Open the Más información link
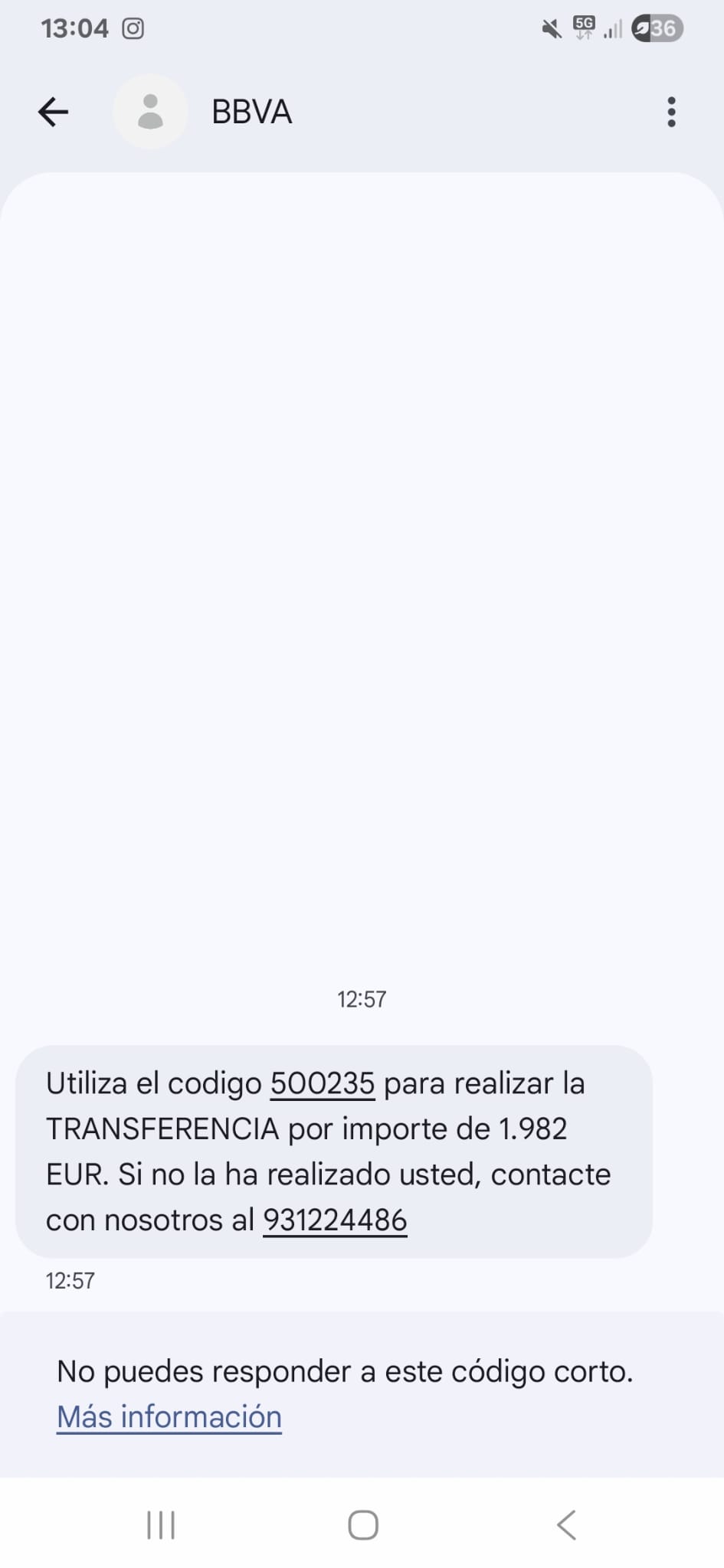Screen dimensions: 724x1568 169,1417
